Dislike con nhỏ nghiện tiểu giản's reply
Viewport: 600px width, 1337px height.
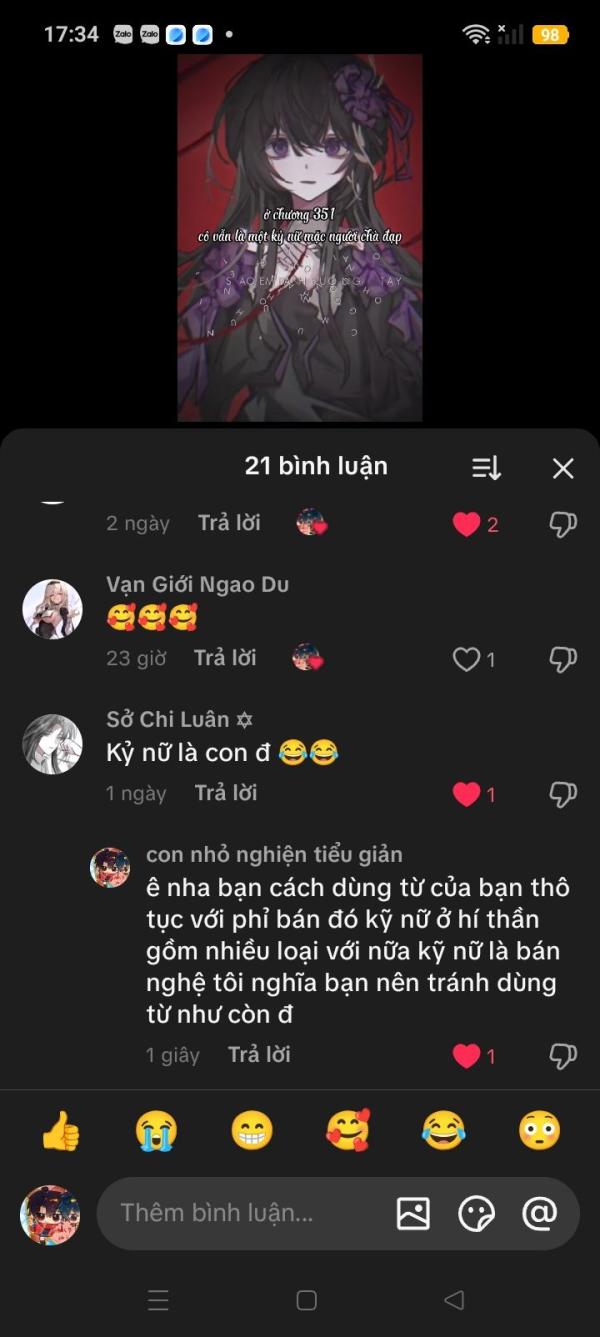click(x=563, y=1056)
